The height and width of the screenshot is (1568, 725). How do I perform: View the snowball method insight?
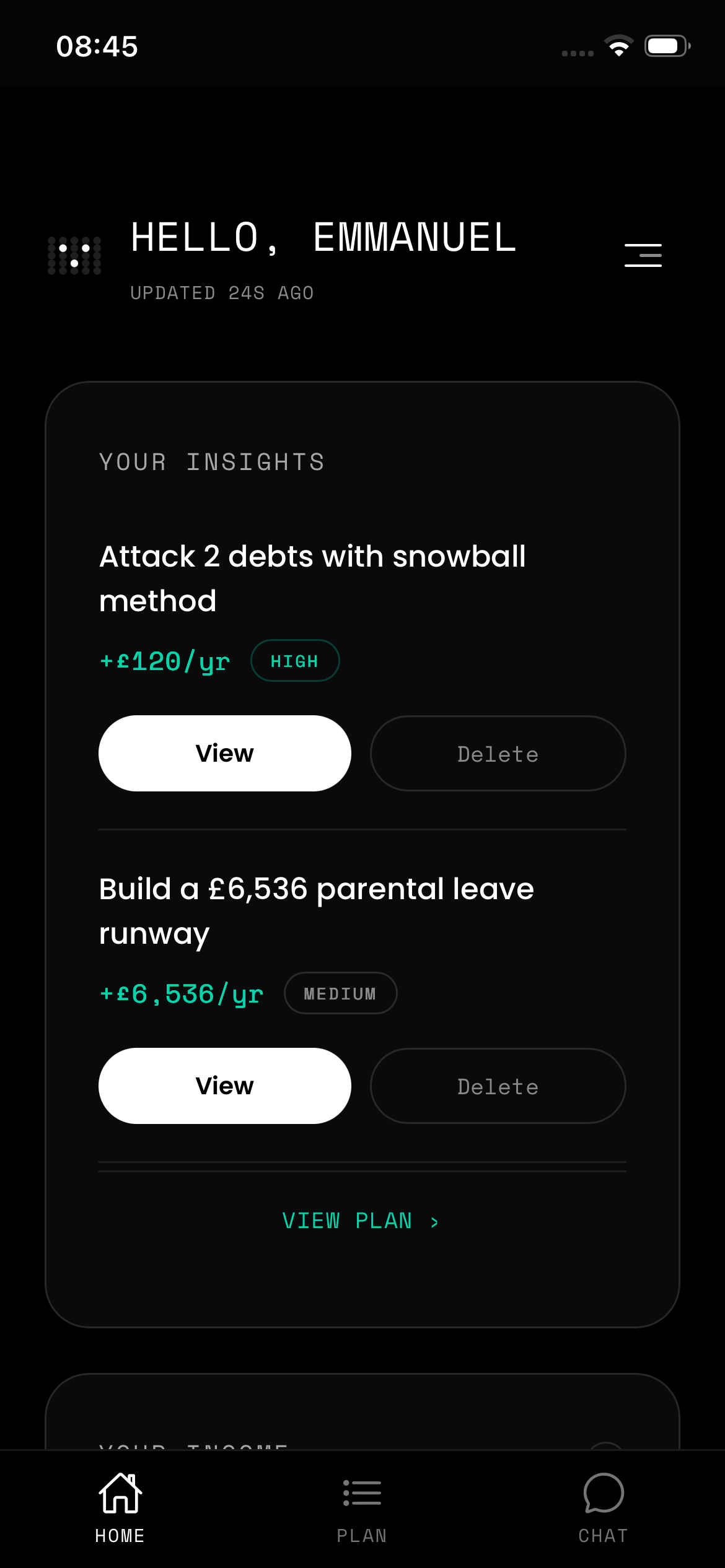click(224, 753)
